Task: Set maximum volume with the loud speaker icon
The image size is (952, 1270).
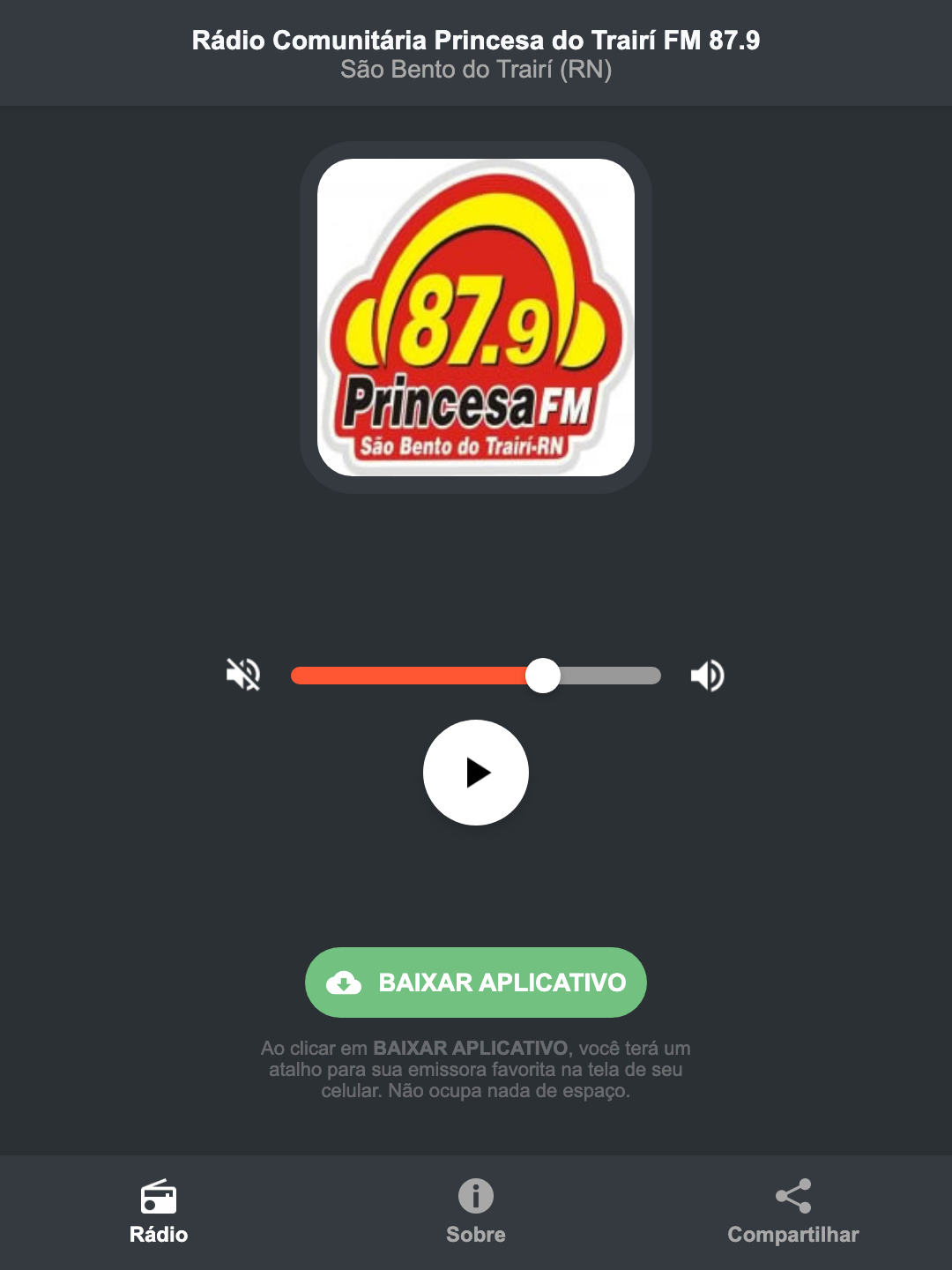Action: click(707, 675)
